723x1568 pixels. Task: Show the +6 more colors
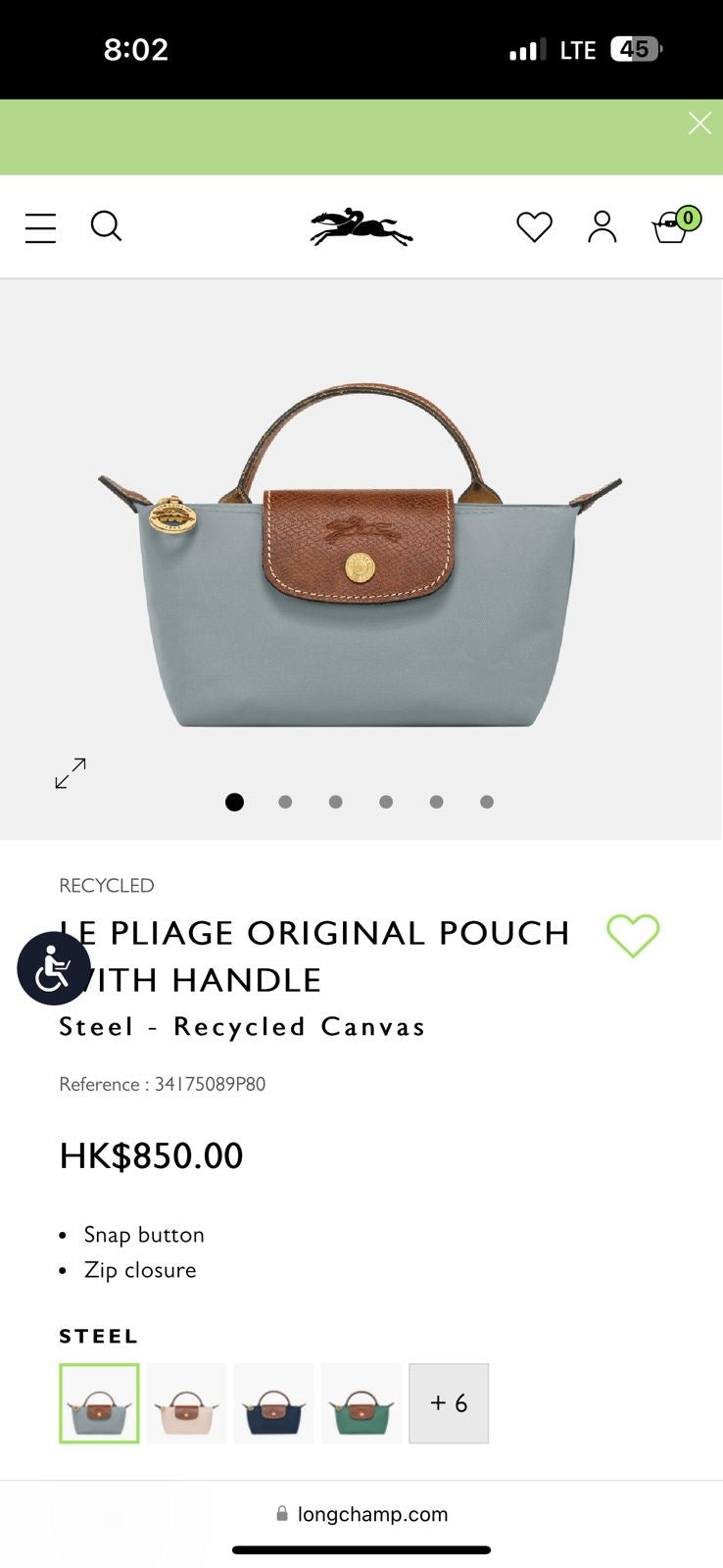tap(448, 1403)
